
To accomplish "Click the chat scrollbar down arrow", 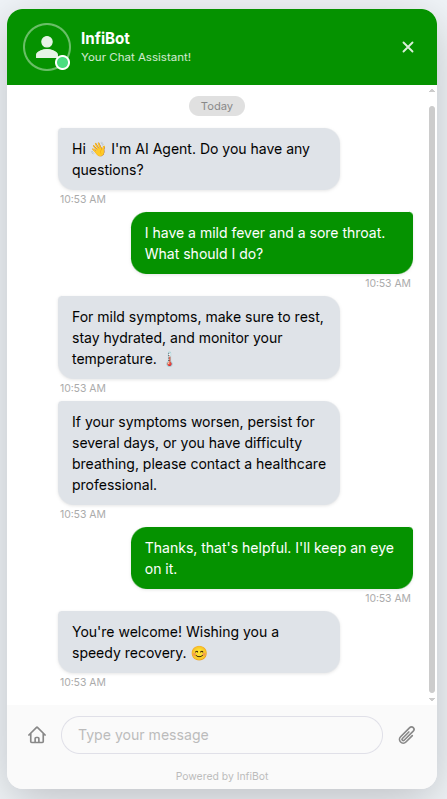I will click(x=432, y=700).
